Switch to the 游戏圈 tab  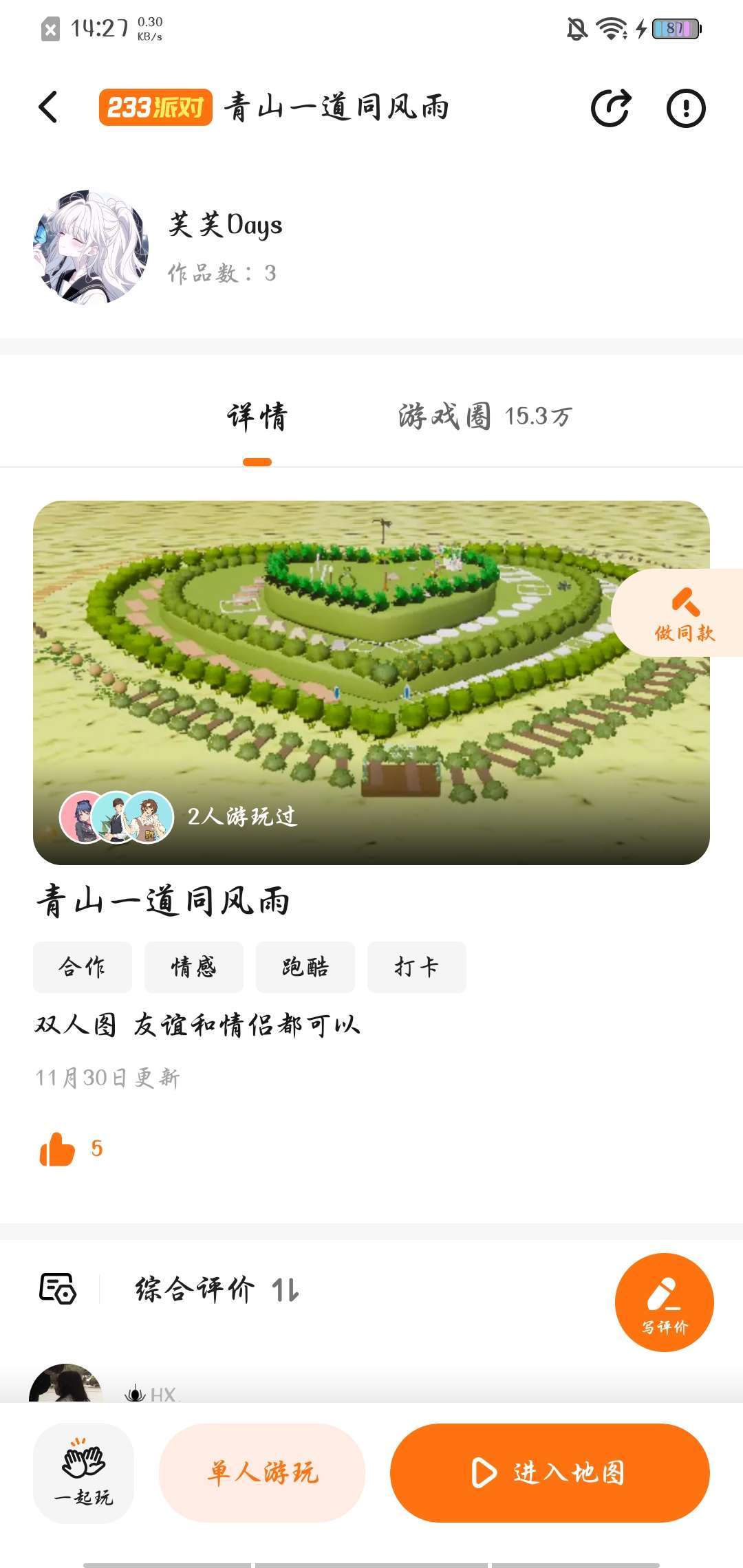click(484, 416)
